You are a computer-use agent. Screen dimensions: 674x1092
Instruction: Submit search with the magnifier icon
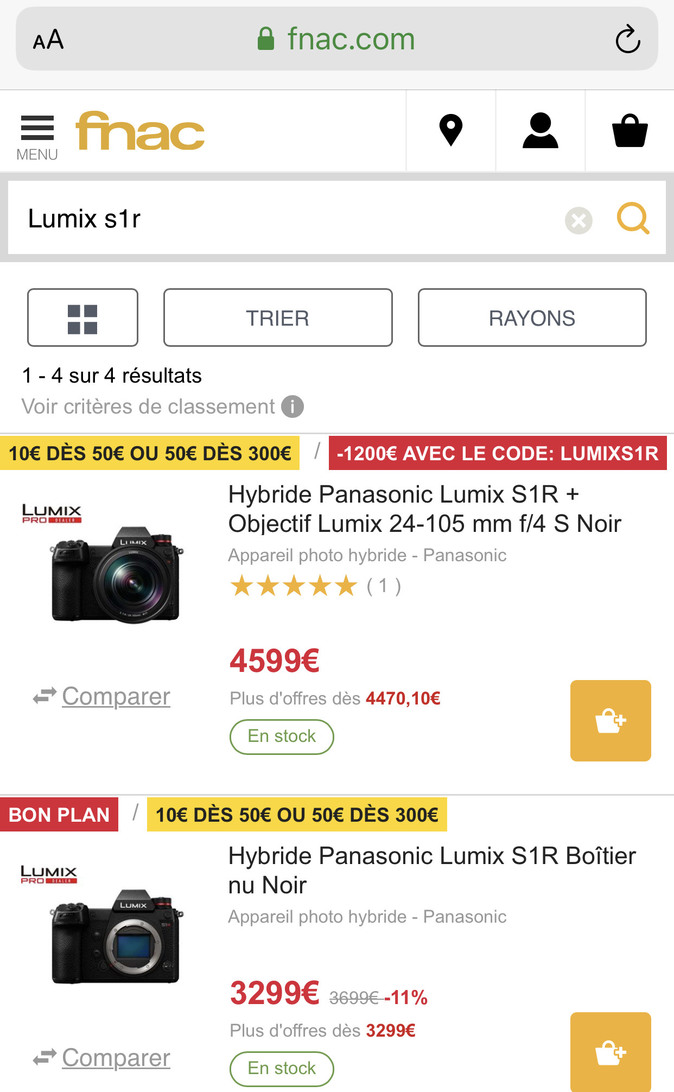point(633,218)
